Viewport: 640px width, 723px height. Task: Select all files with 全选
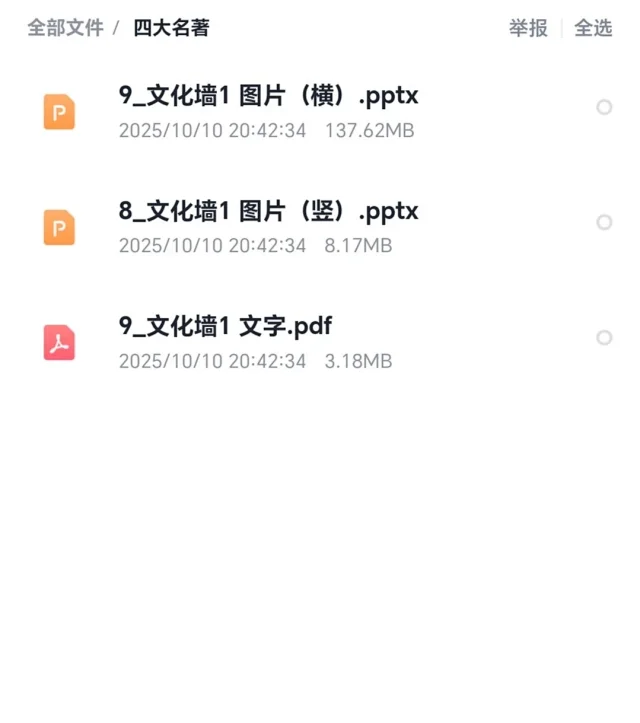(593, 28)
